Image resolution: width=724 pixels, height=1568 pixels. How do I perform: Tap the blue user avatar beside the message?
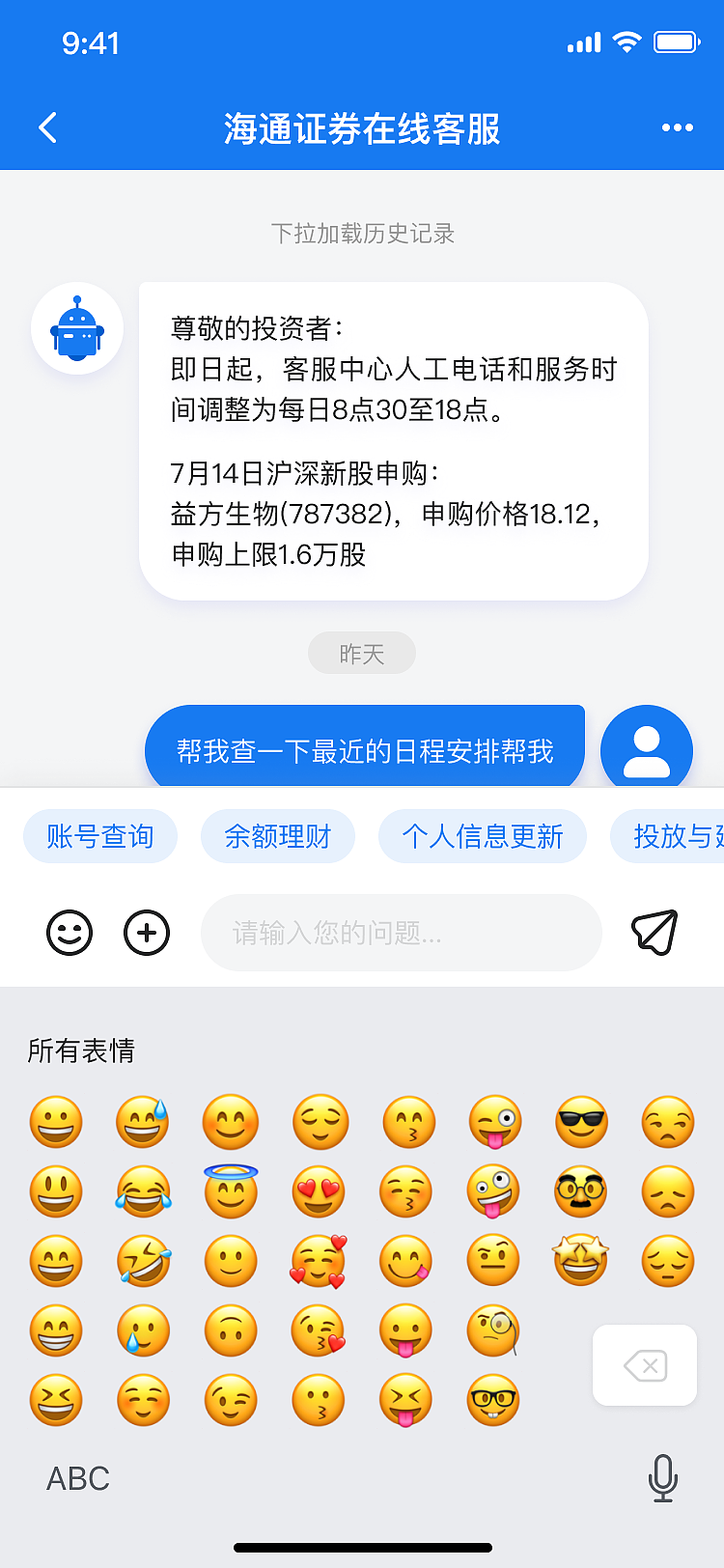tap(647, 746)
